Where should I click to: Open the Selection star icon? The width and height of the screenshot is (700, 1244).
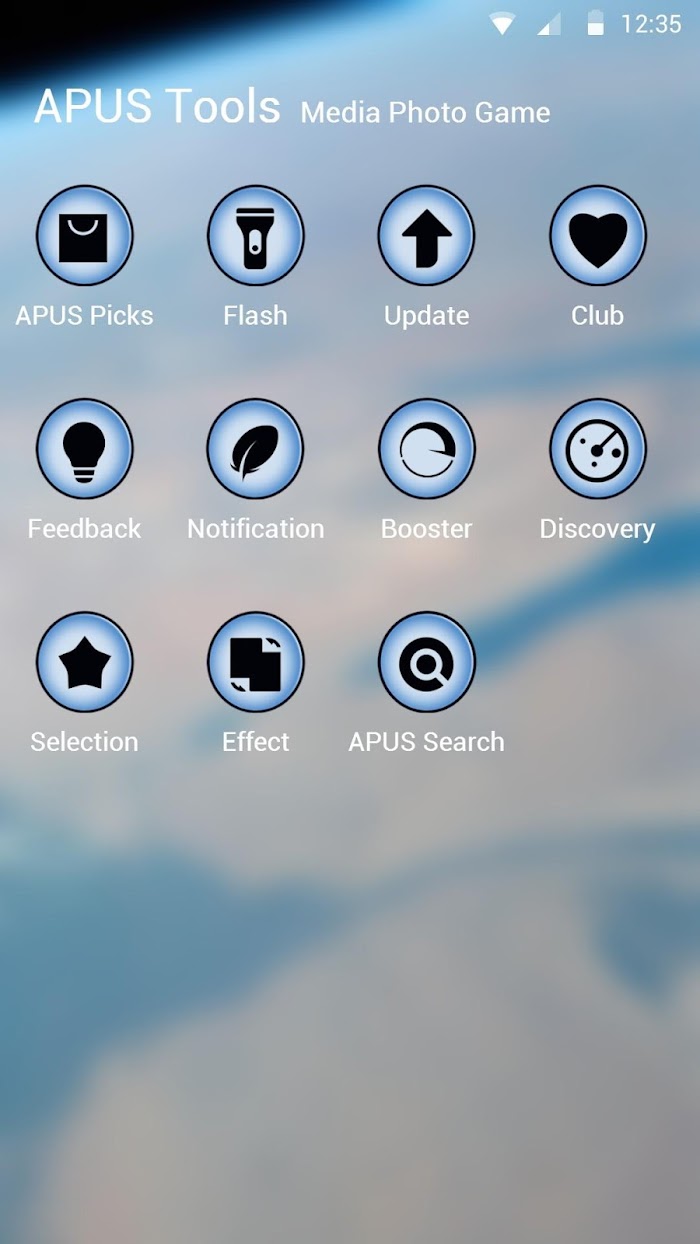pos(85,662)
